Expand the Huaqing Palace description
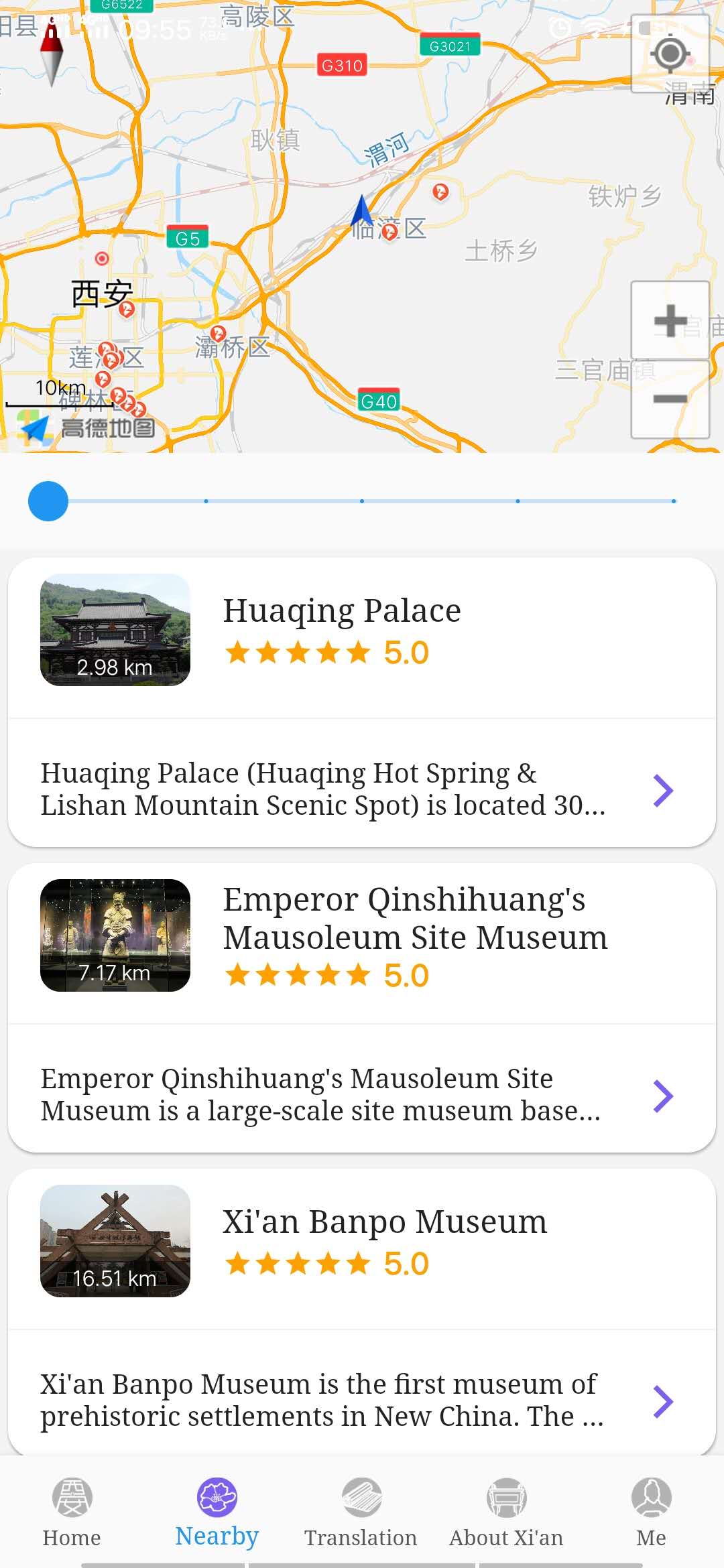Screen dimensions: 724x1568 coord(662,791)
